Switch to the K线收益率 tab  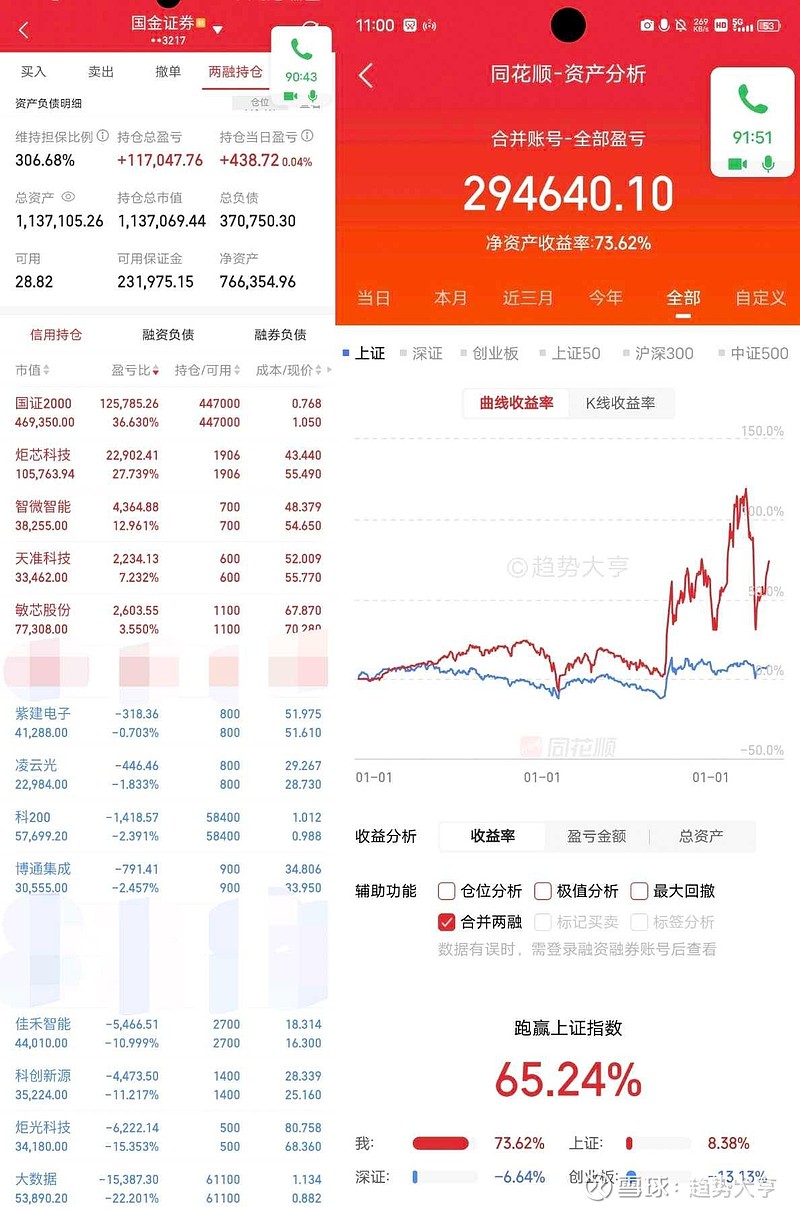coord(620,403)
